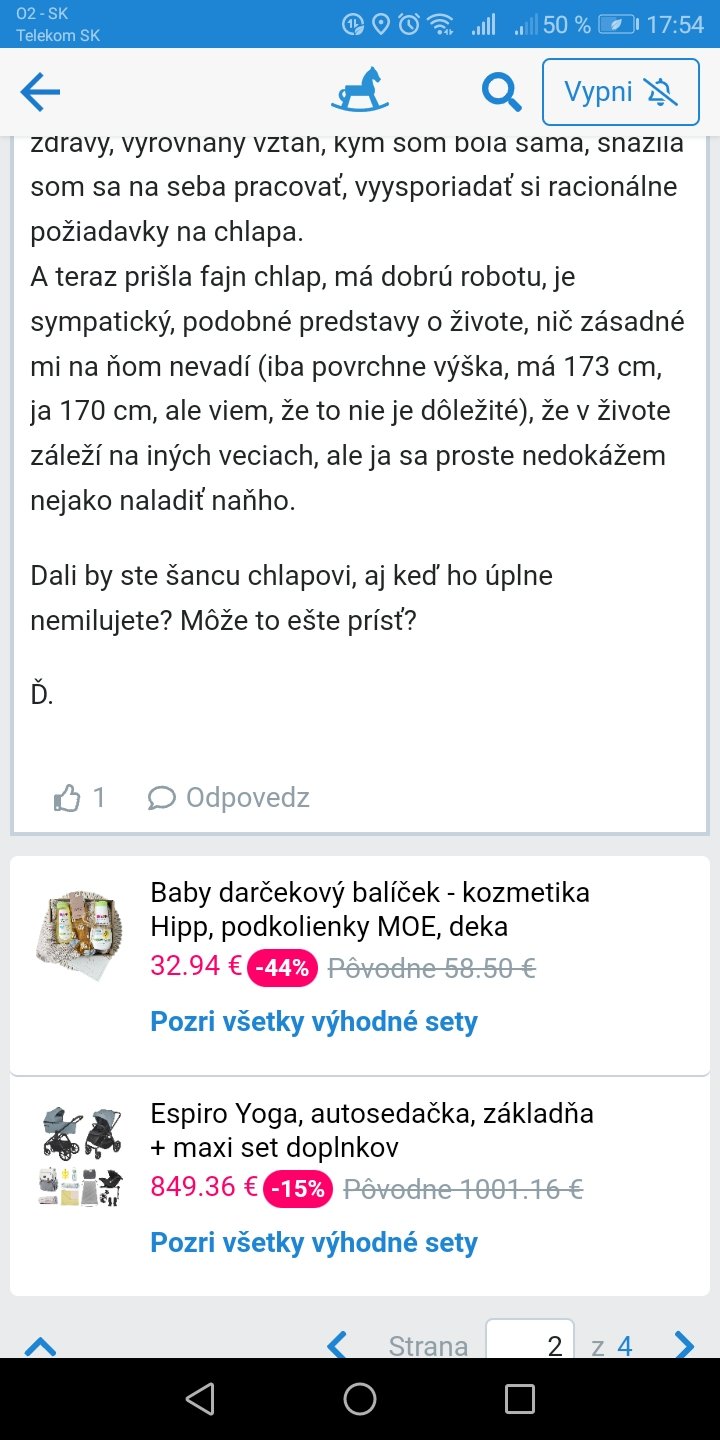Jump to top with up chevron
The image size is (720, 1440).
coord(40,1346)
